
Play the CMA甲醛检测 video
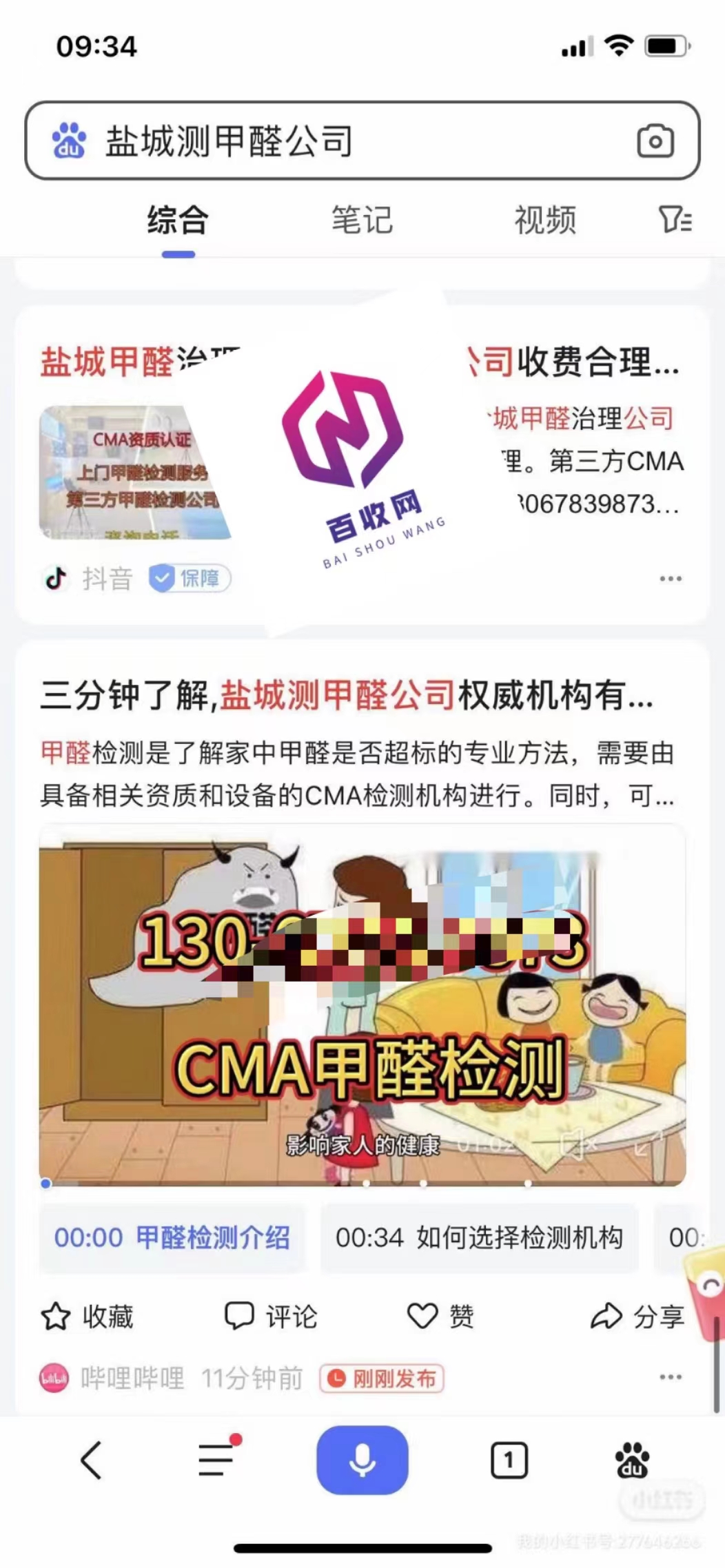coord(362,1006)
